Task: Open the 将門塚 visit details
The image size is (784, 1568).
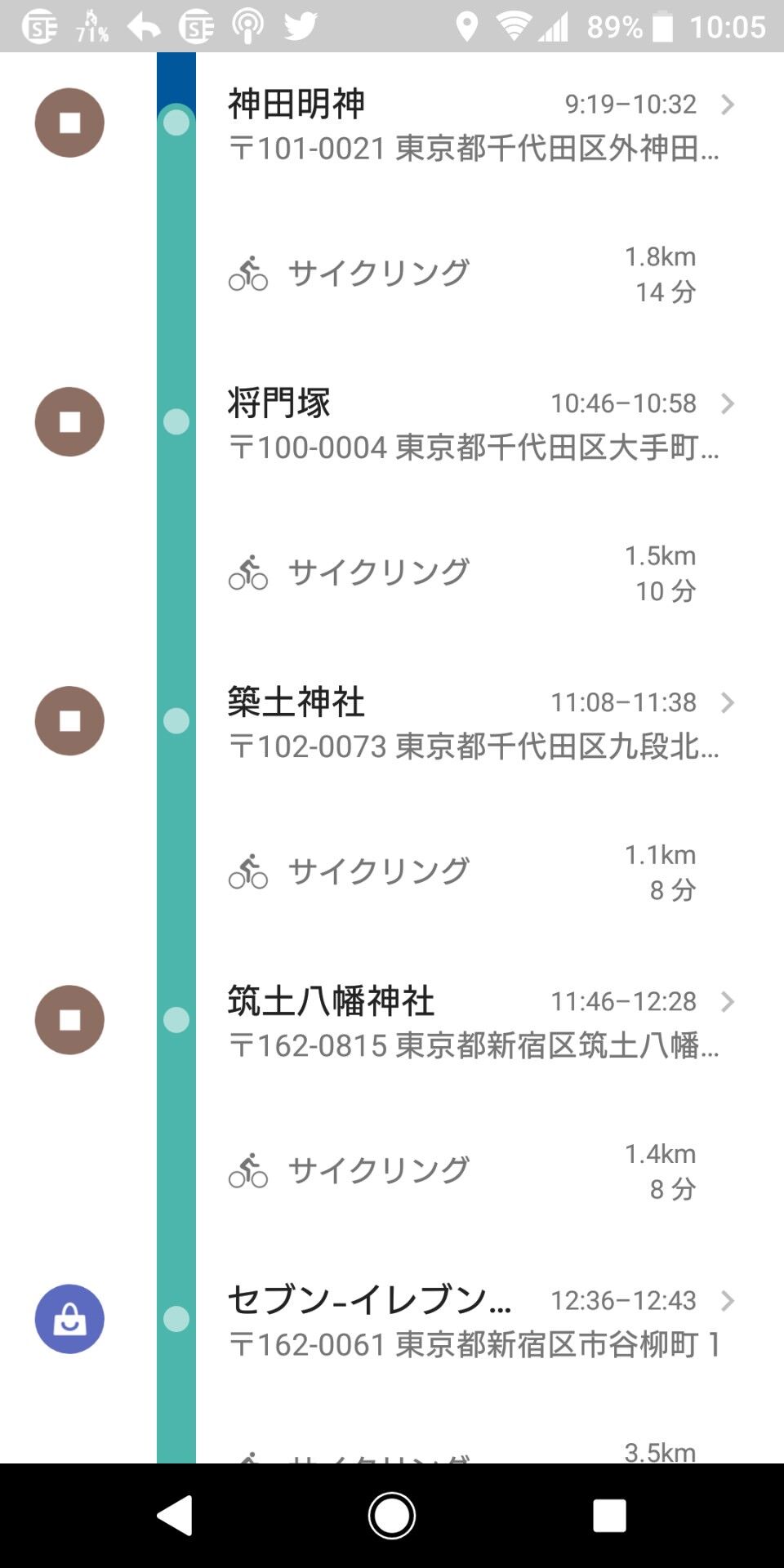Action: click(474, 423)
